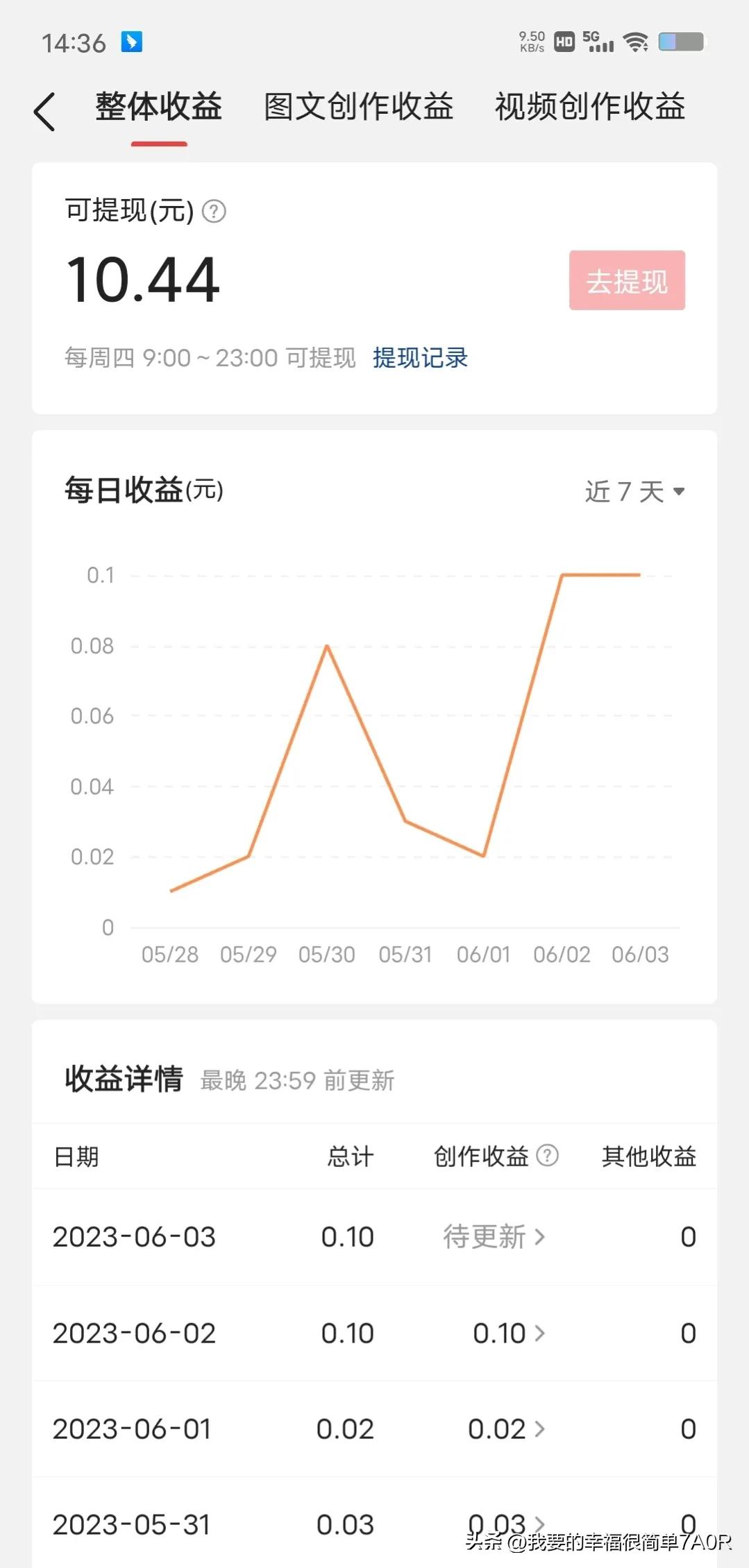This screenshot has width=749, height=1568.
Task: Select the 整体收益 tab
Action: tap(159, 109)
